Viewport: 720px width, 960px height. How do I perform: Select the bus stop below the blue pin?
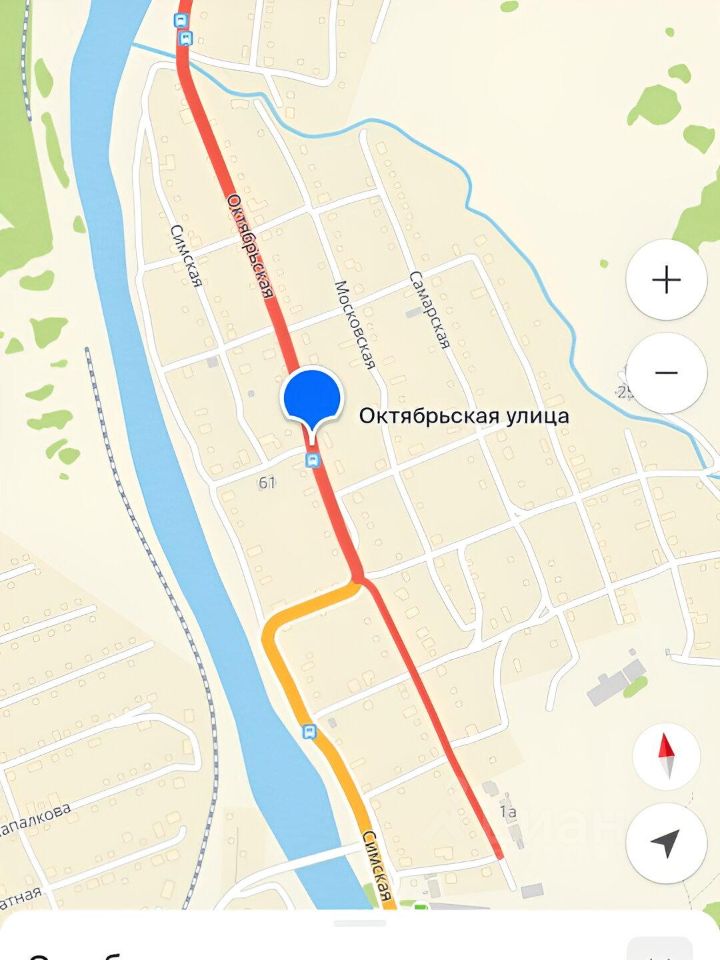click(x=314, y=460)
